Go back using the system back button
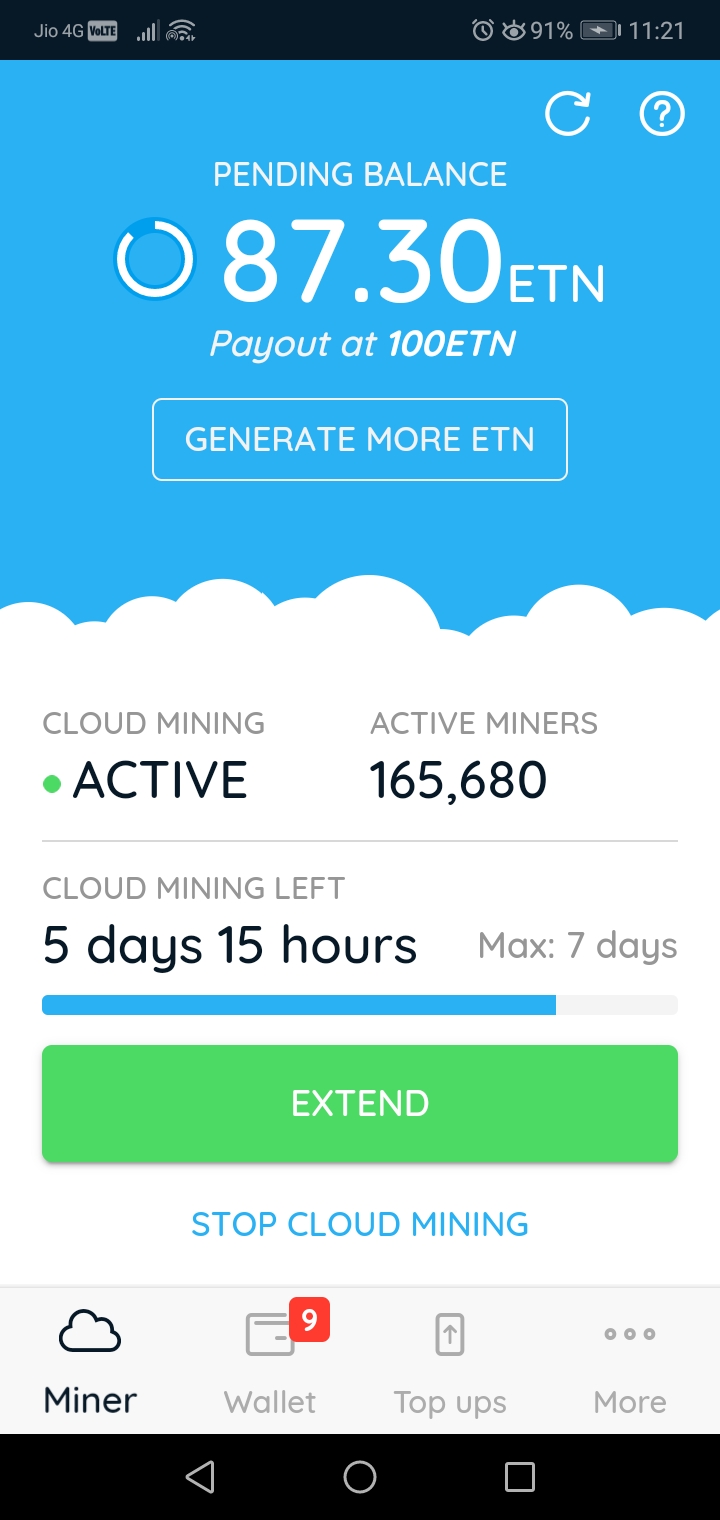 pos(200,1477)
